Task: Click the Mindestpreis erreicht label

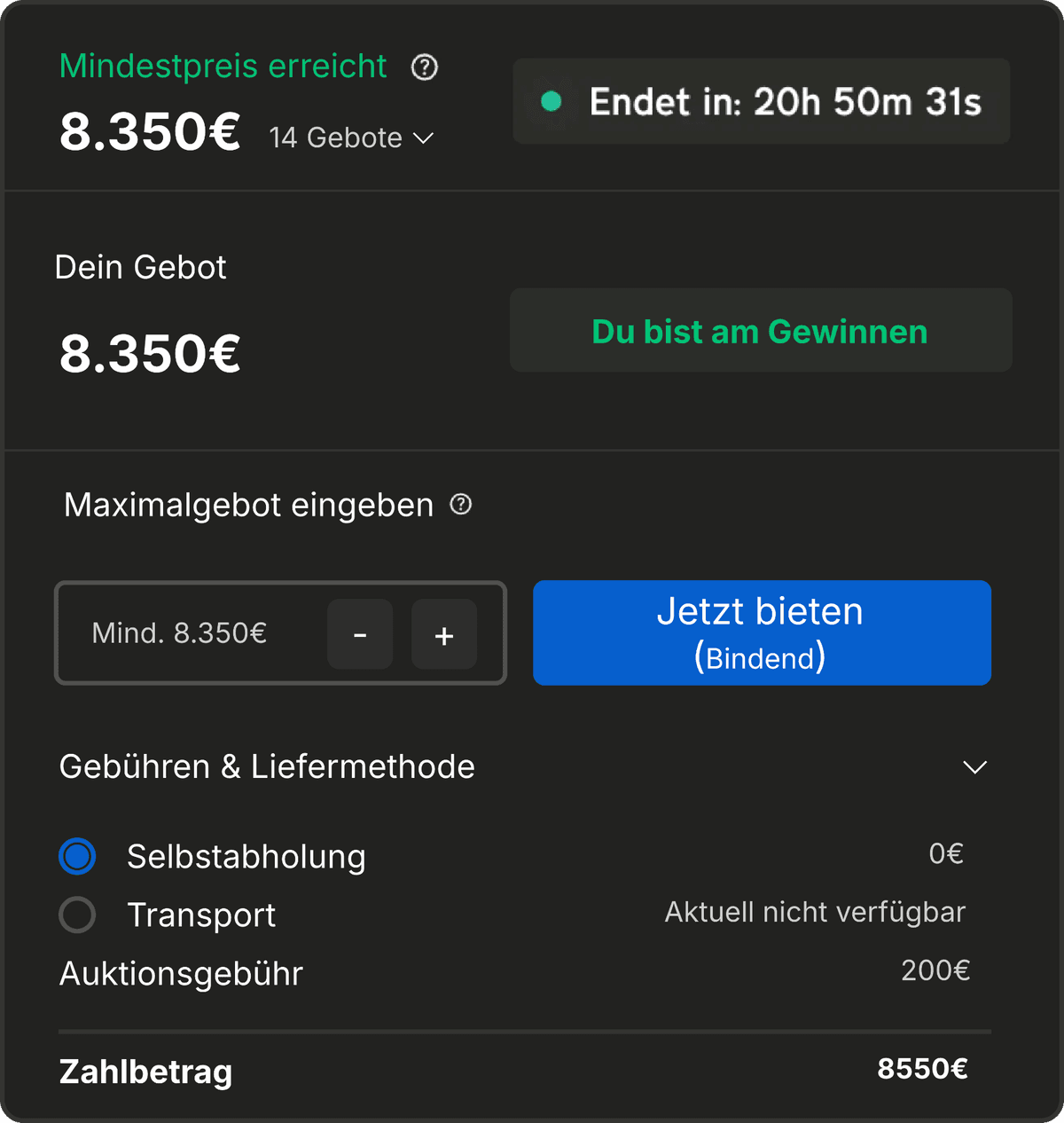Action: tap(223, 66)
